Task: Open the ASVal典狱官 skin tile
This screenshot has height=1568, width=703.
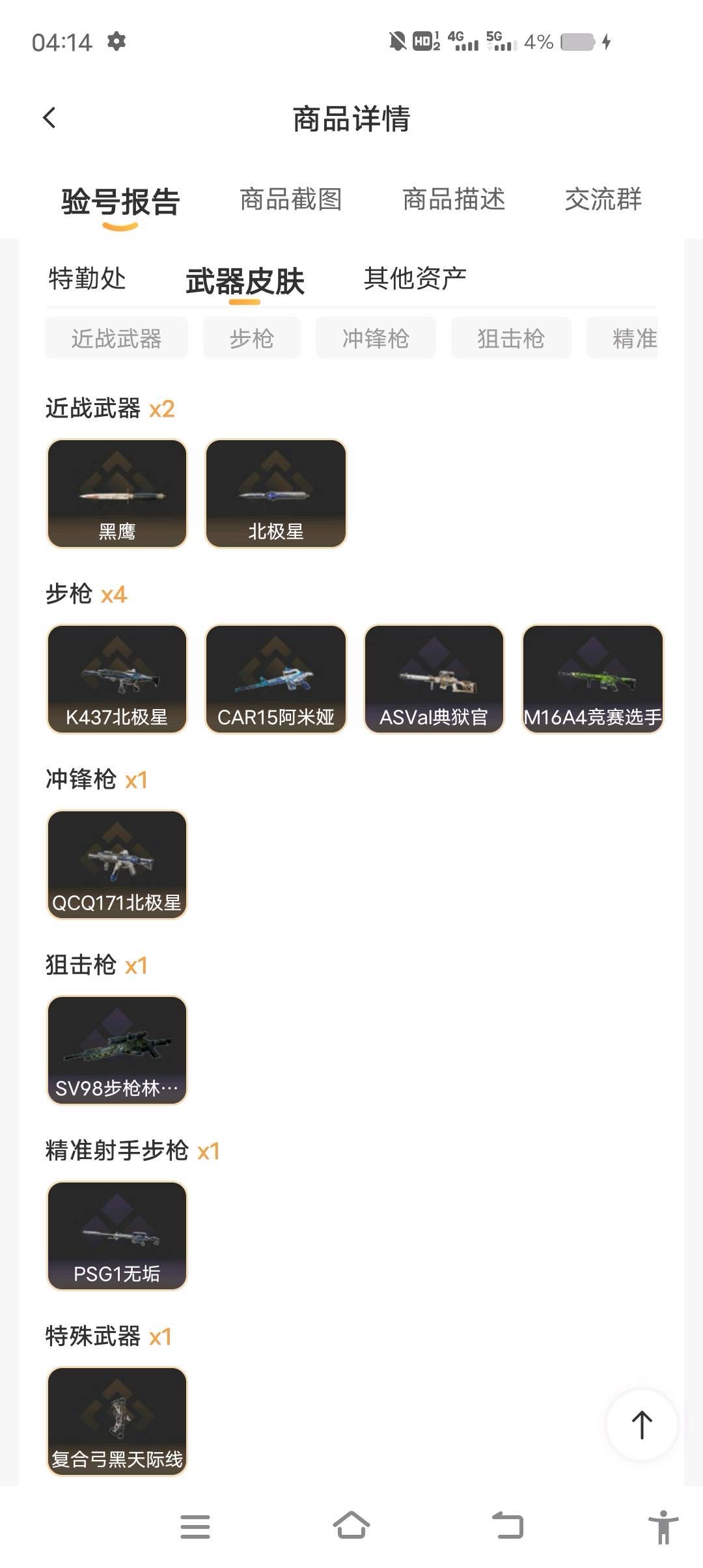Action: [x=434, y=679]
